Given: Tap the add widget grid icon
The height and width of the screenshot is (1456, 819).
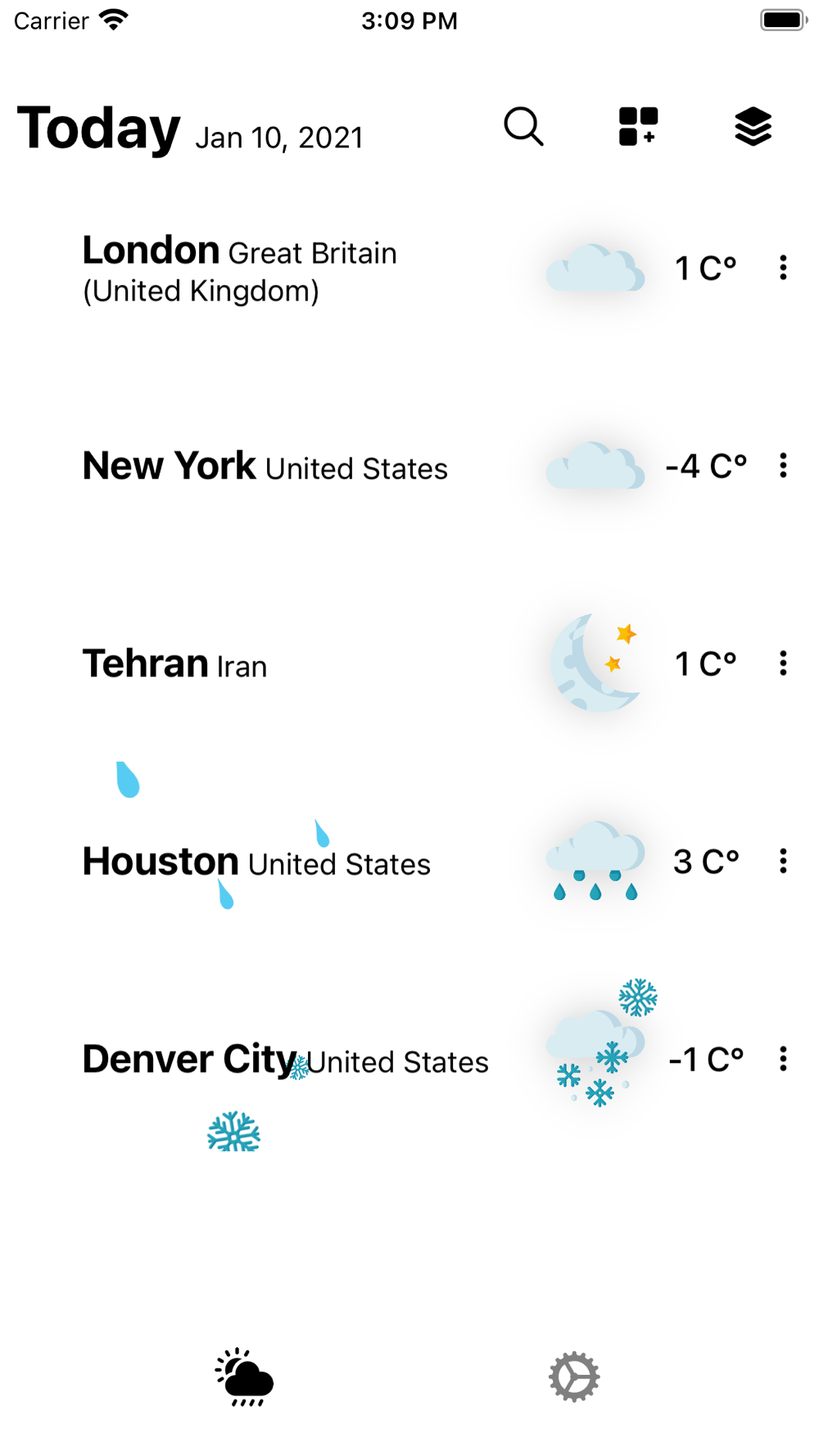Looking at the screenshot, I should [x=639, y=127].
